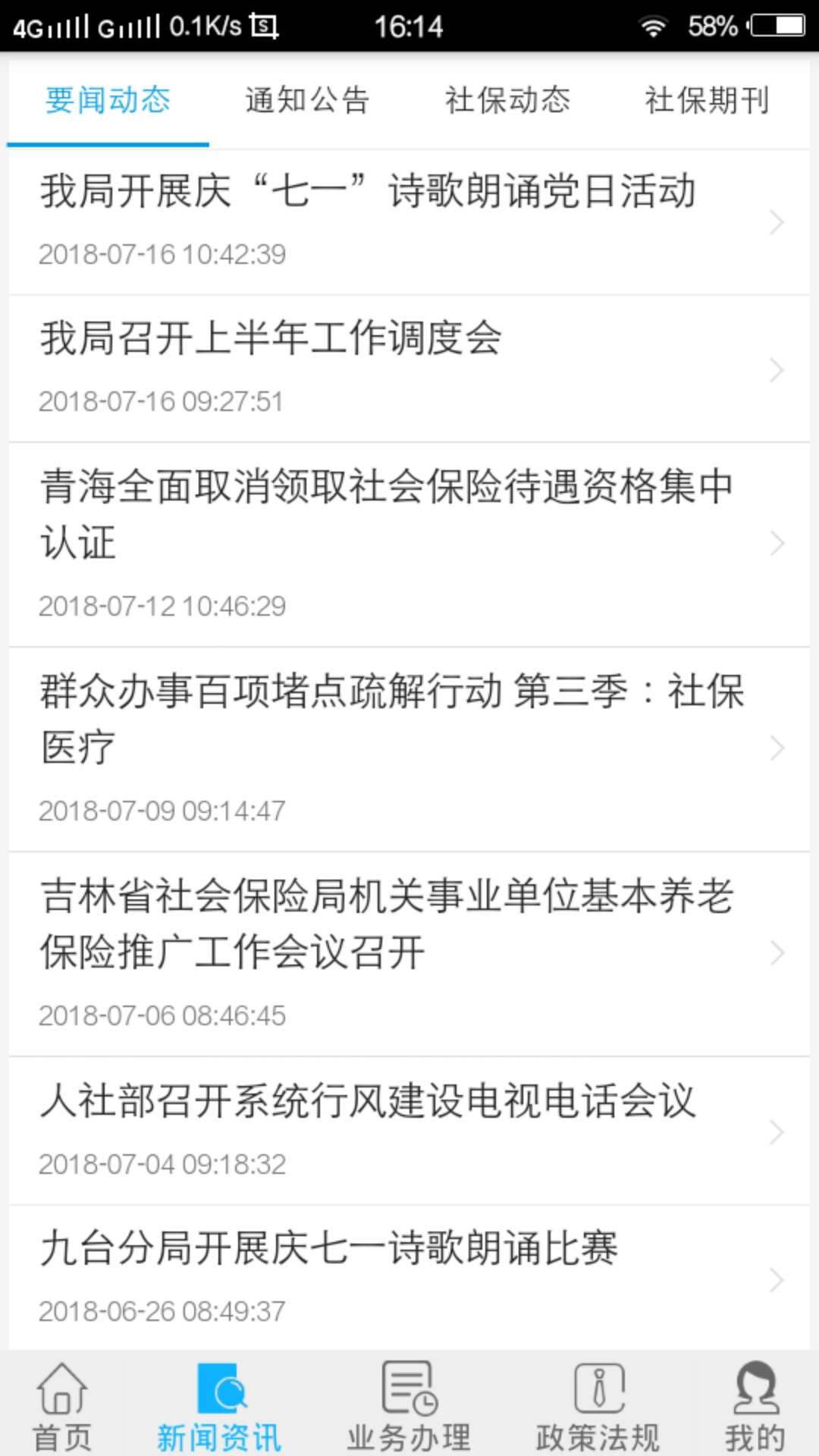Screen dimensions: 819x1456
Task: Open 政策法规 section
Action: tap(598, 1407)
